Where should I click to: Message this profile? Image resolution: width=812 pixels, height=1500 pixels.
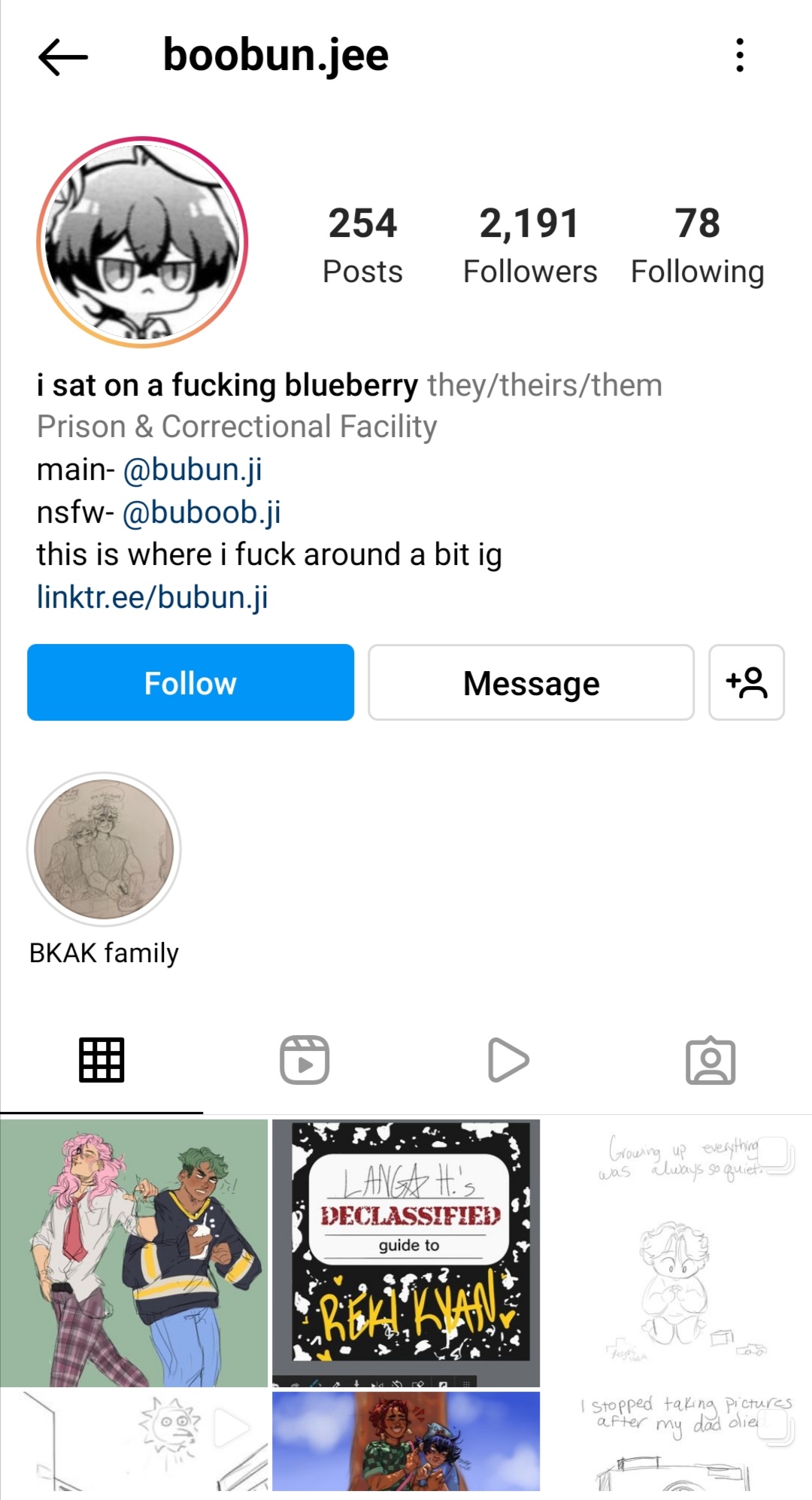point(531,682)
